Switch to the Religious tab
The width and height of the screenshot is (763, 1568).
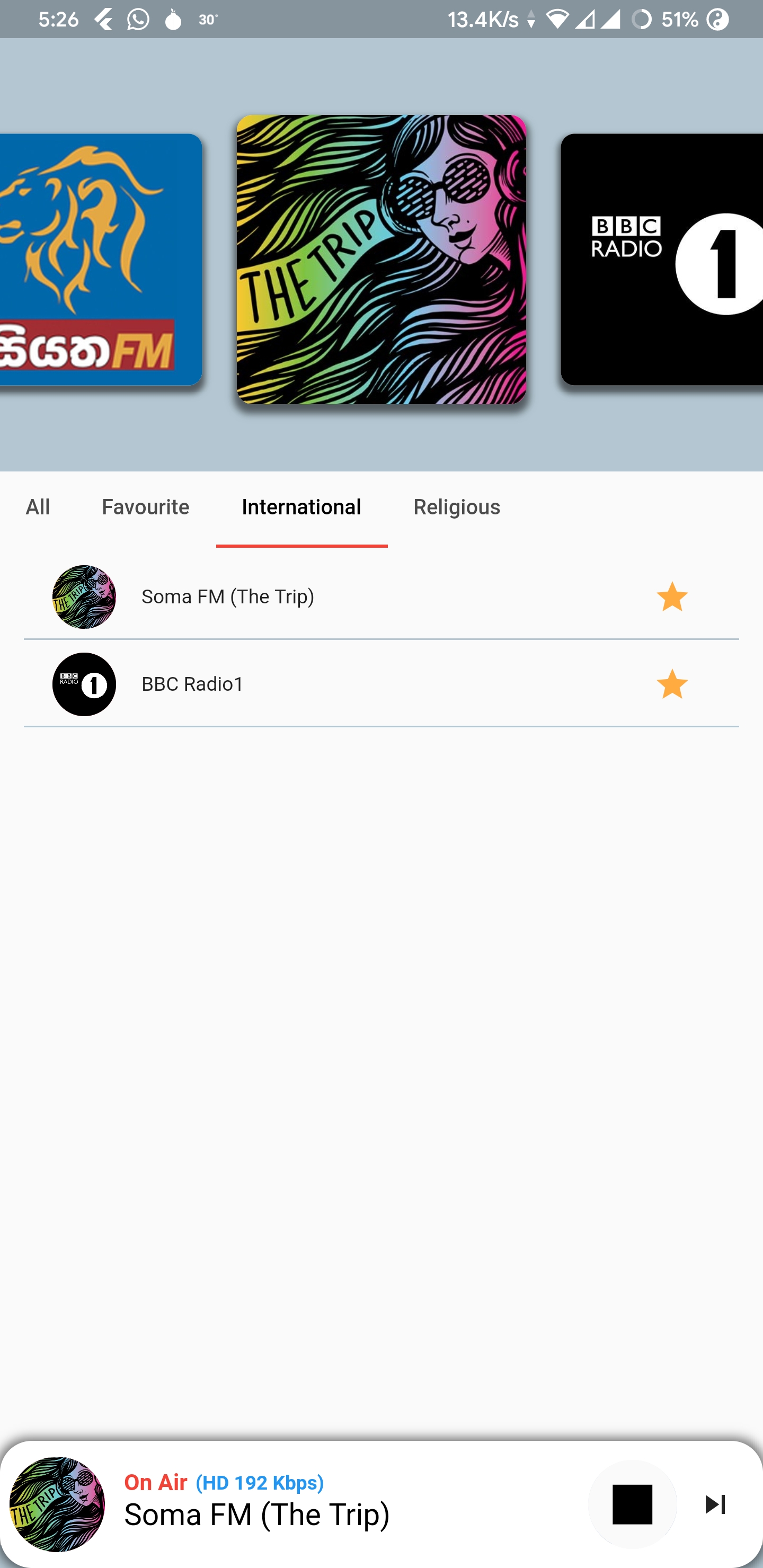pyautogui.click(x=457, y=507)
